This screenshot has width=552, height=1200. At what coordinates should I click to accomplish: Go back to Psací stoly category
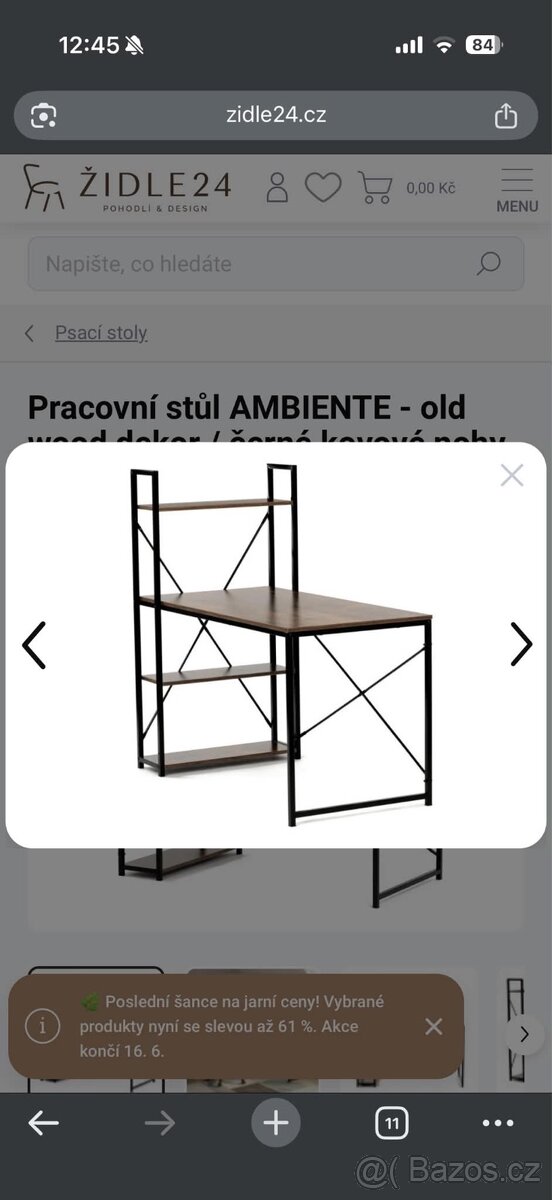pos(101,333)
